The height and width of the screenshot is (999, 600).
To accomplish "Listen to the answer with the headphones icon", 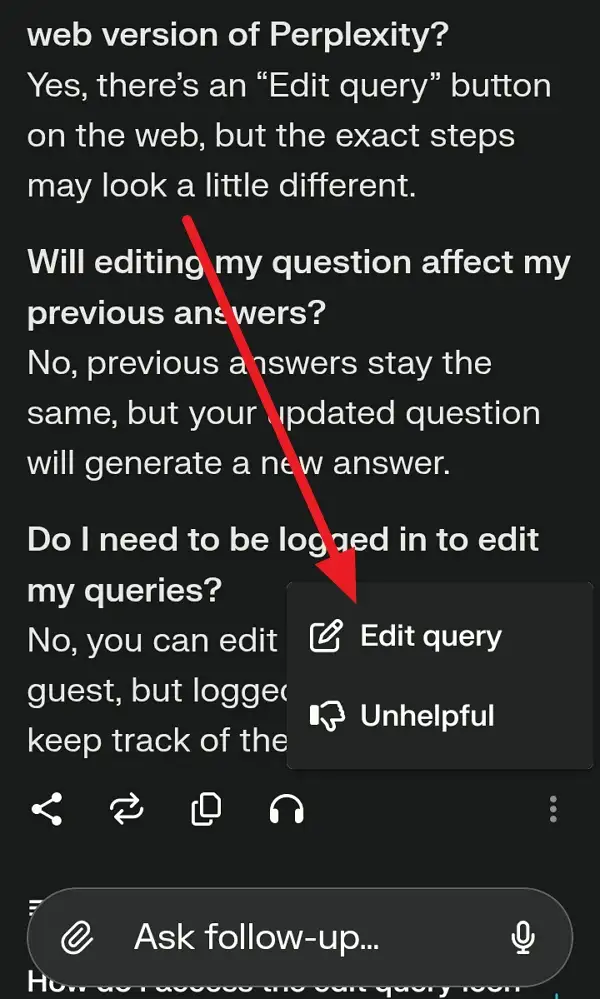I will pos(287,809).
